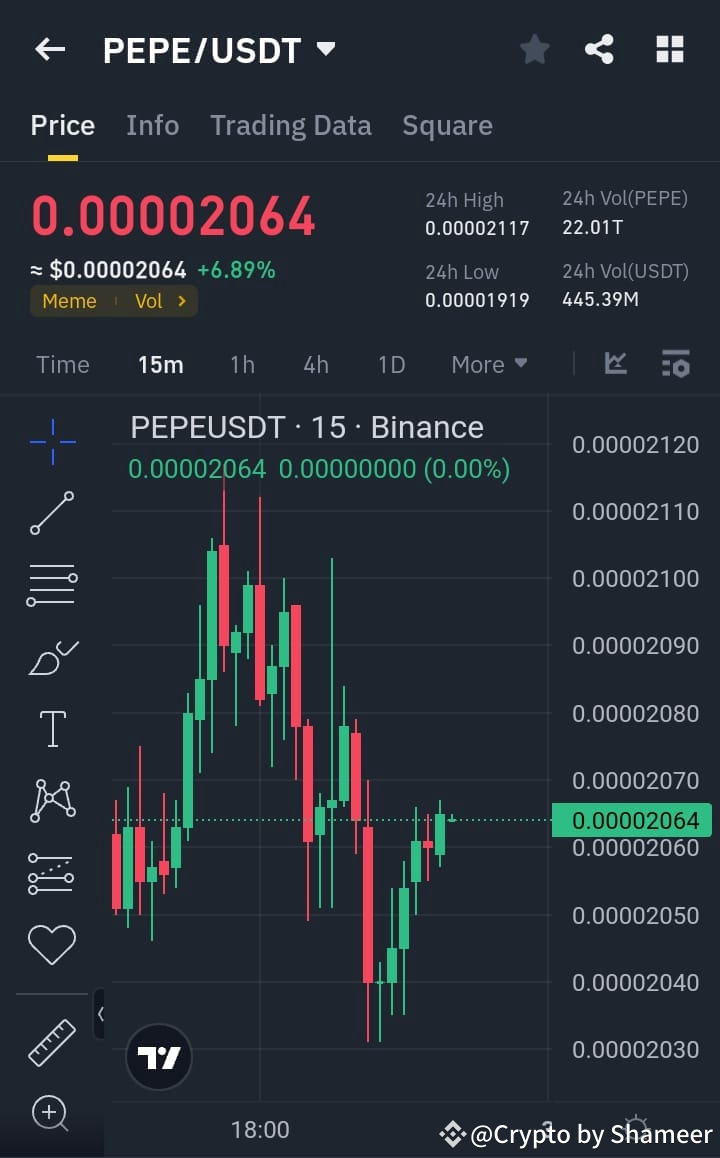The image size is (720, 1158).
Task: Select the brush drawing tool
Action: pos(52,656)
